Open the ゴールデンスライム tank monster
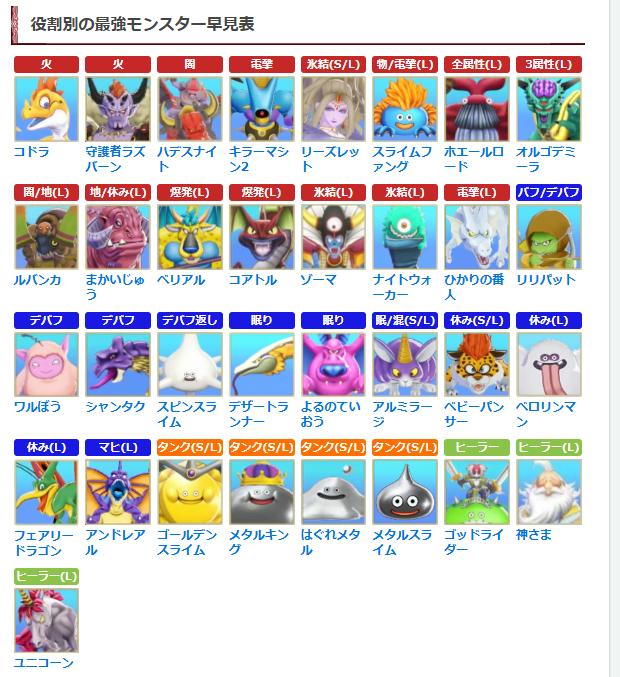The width and height of the screenshot is (620, 677). coord(187,542)
